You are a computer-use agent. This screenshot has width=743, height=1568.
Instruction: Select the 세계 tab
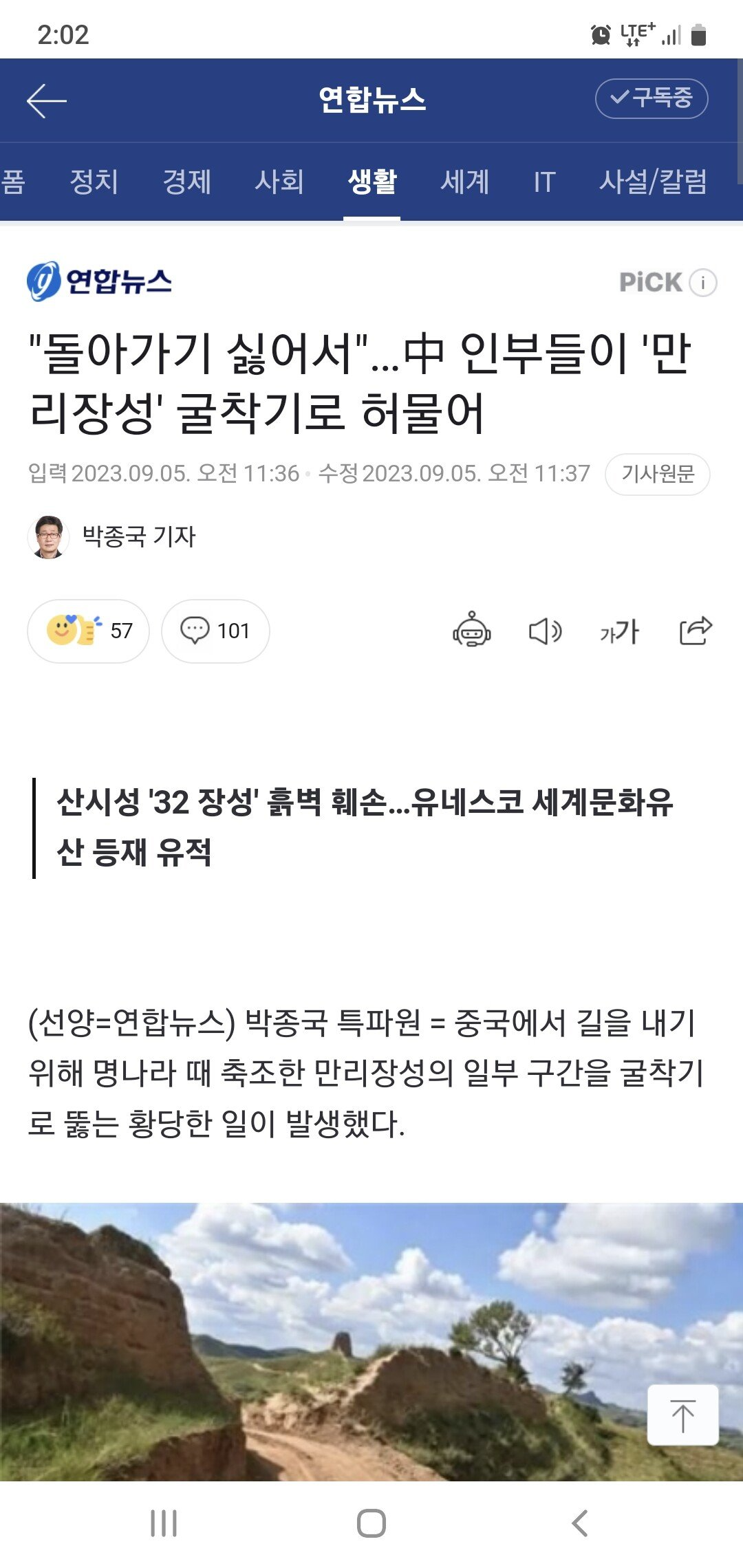tap(464, 182)
